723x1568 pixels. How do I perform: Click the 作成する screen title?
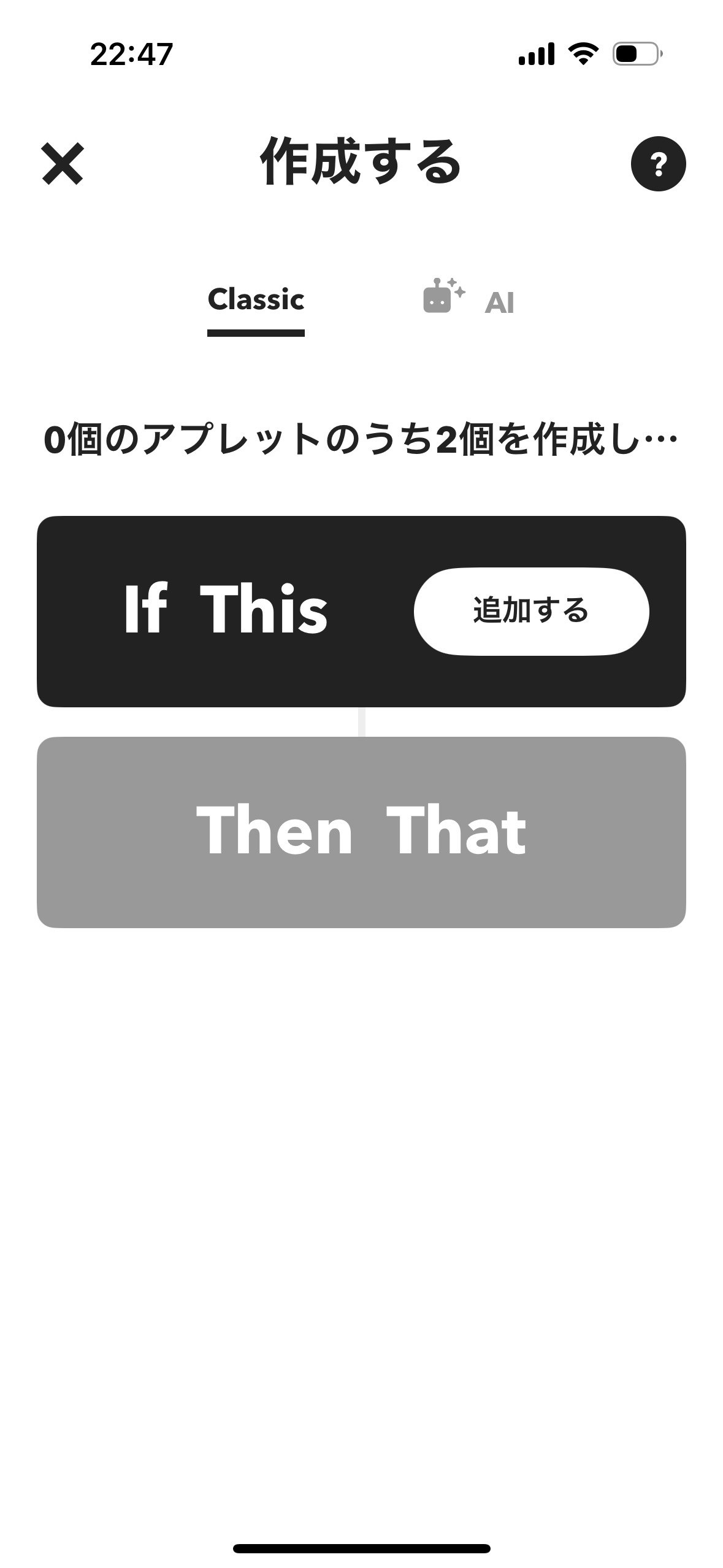click(361, 162)
